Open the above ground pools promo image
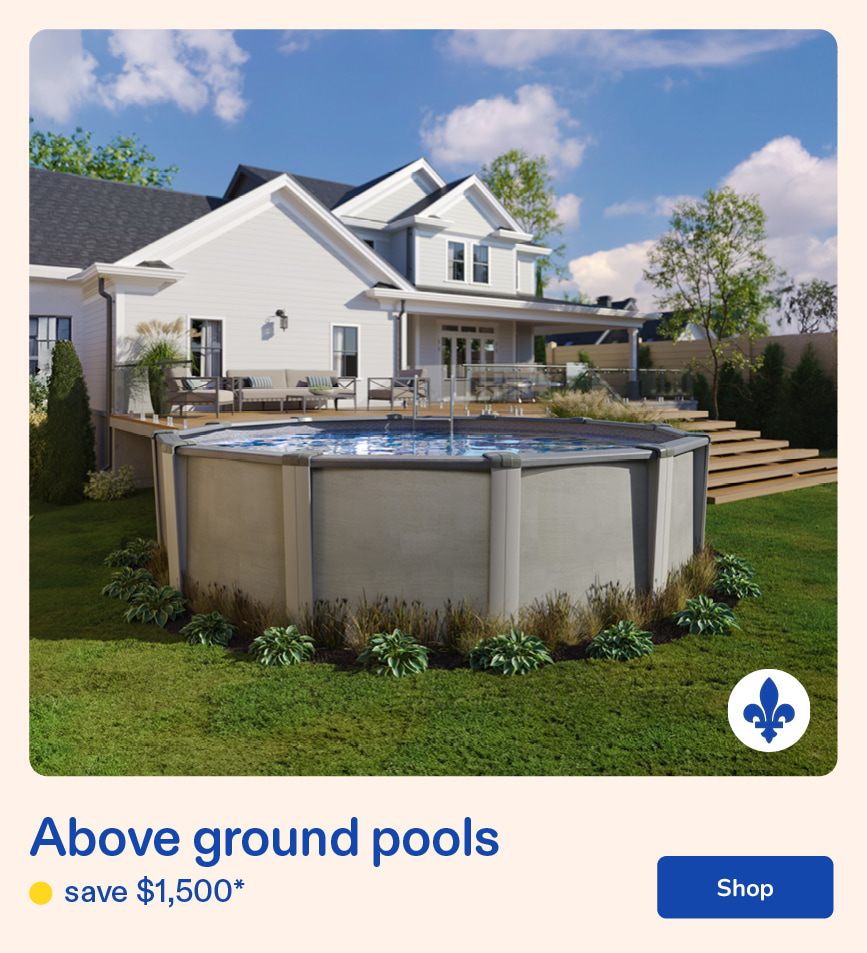Viewport: 867px width, 953px height. point(432,402)
